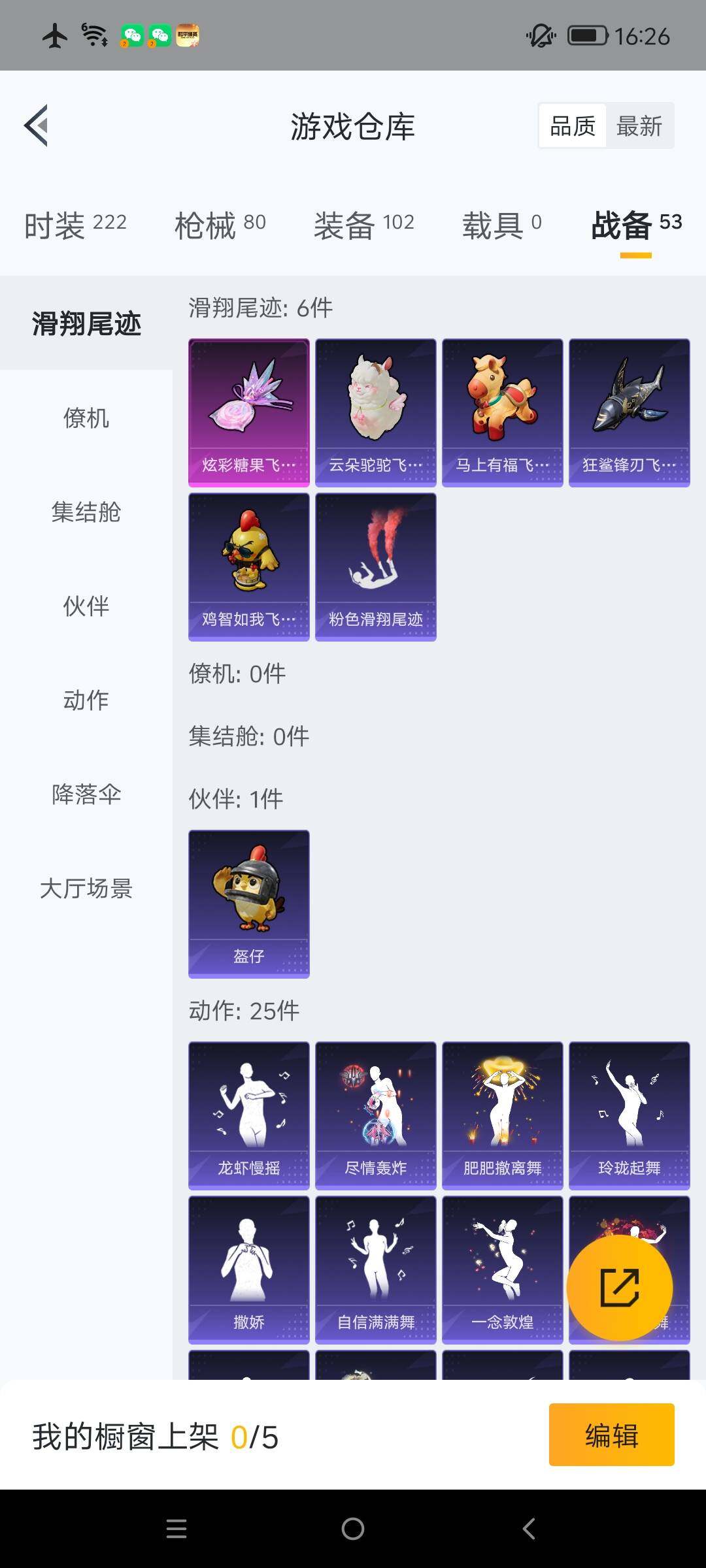706x1568 pixels.
Task: Select the 一念敦煌 emote thumbnail
Action: click(502, 1270)
